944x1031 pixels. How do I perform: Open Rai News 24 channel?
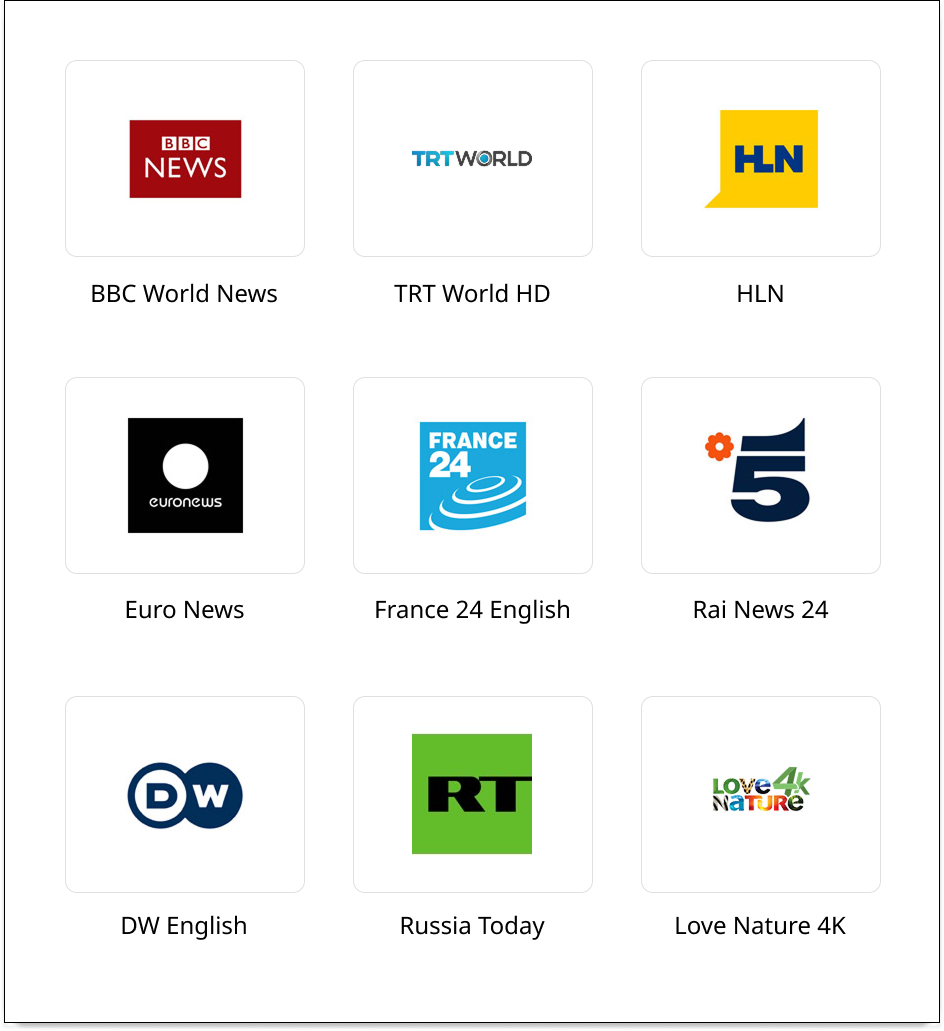click(760, 475)
